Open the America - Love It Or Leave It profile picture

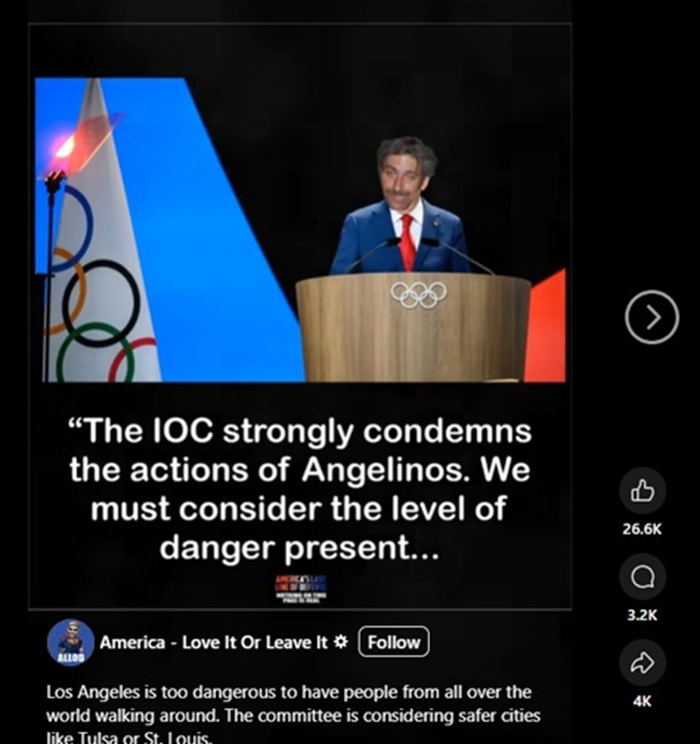[x=70, y=643]
